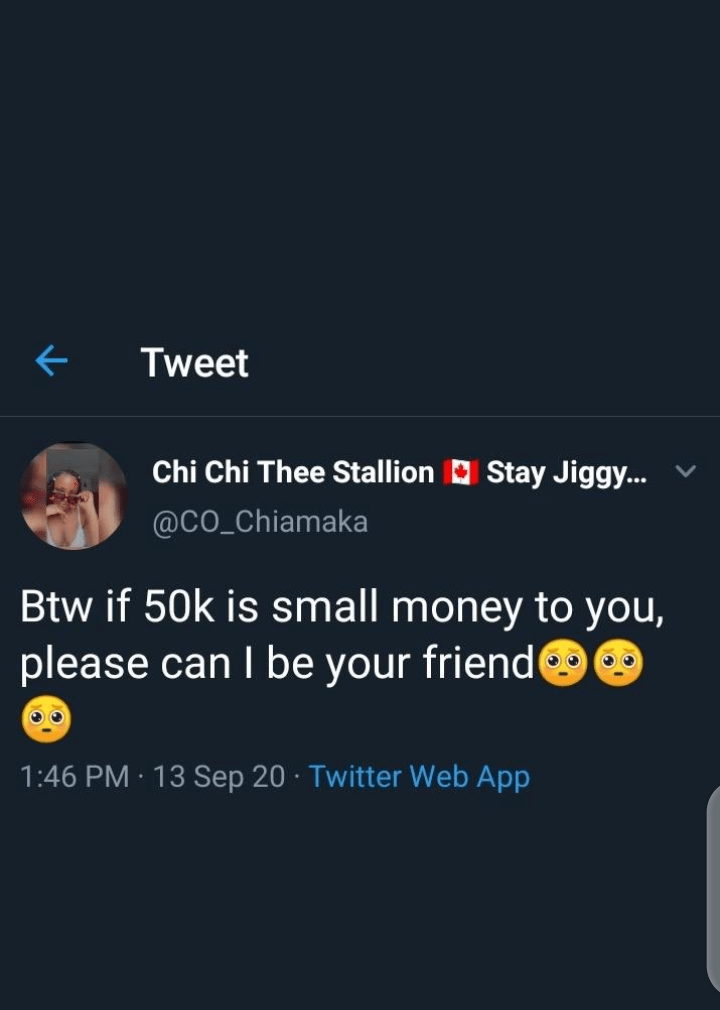The image size is (720, 1010).
Task: Tap the Twitter Web App source link
Action: (419, 776)
